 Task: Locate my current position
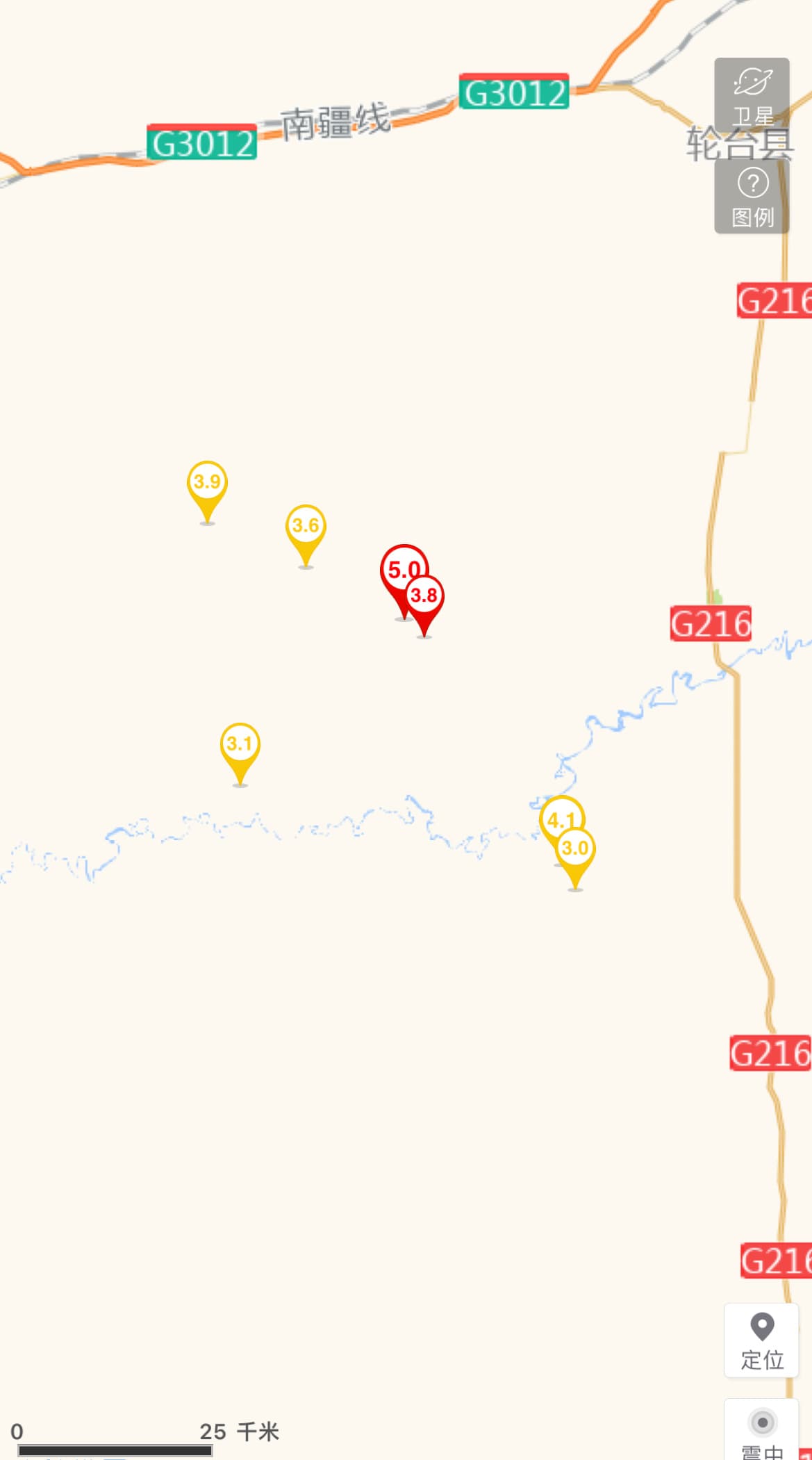tap(761, 1340)
